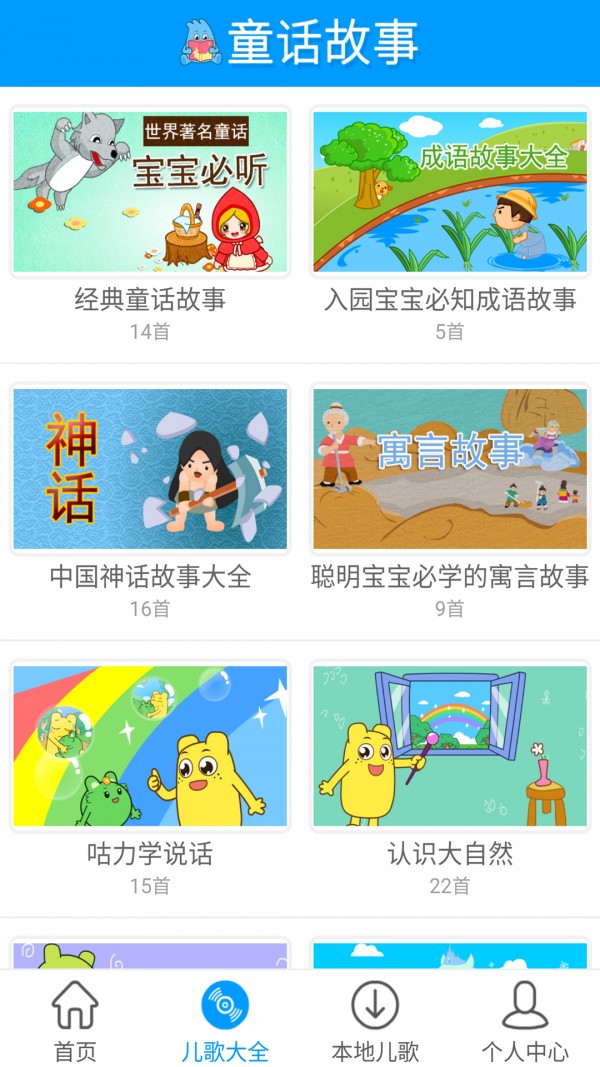Switch to the 本地儿歌 tab

tap(375, 1020)
